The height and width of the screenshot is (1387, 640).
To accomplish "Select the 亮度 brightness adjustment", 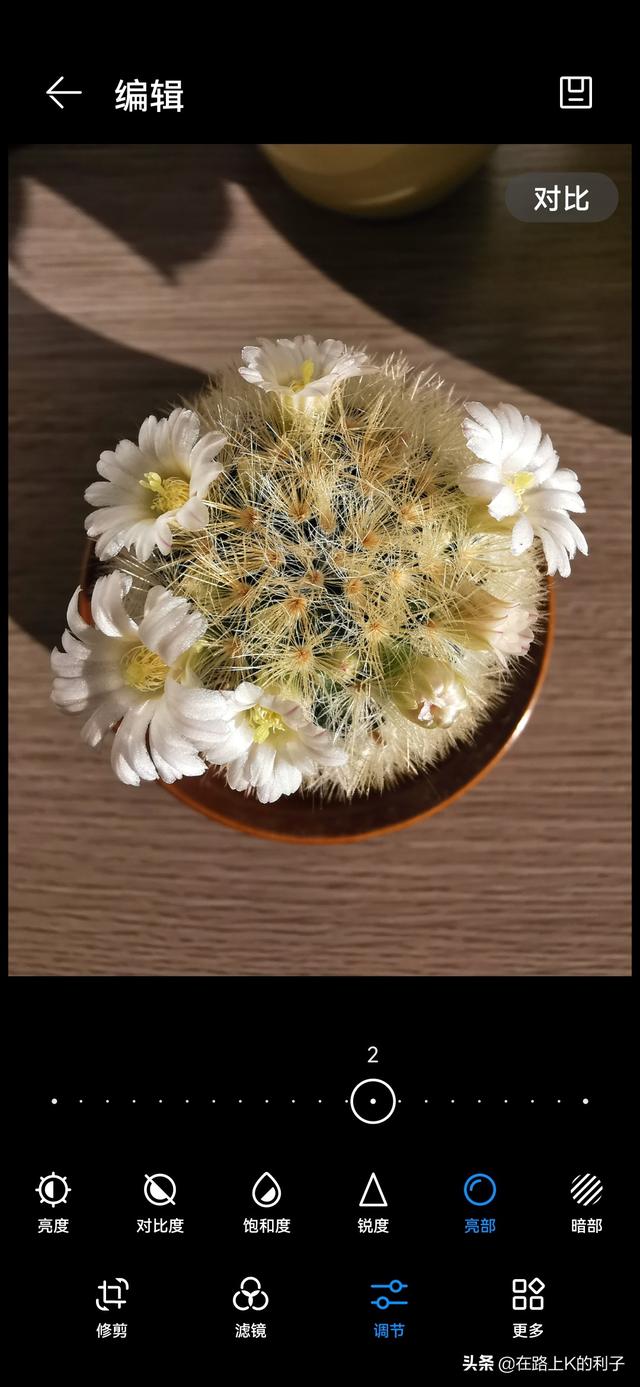I will (53, 1201).
